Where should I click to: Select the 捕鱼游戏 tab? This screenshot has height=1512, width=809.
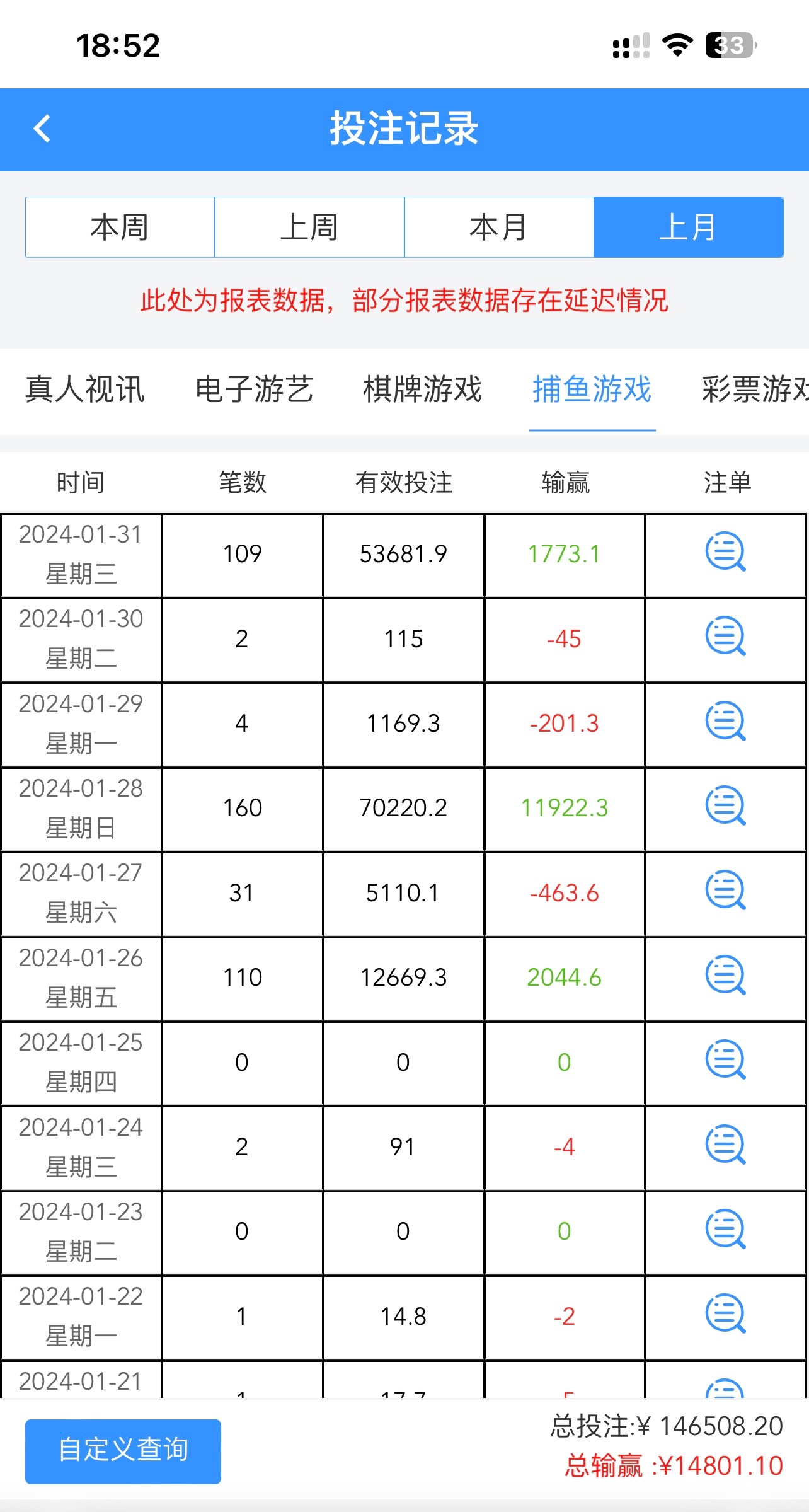[592, 389]
